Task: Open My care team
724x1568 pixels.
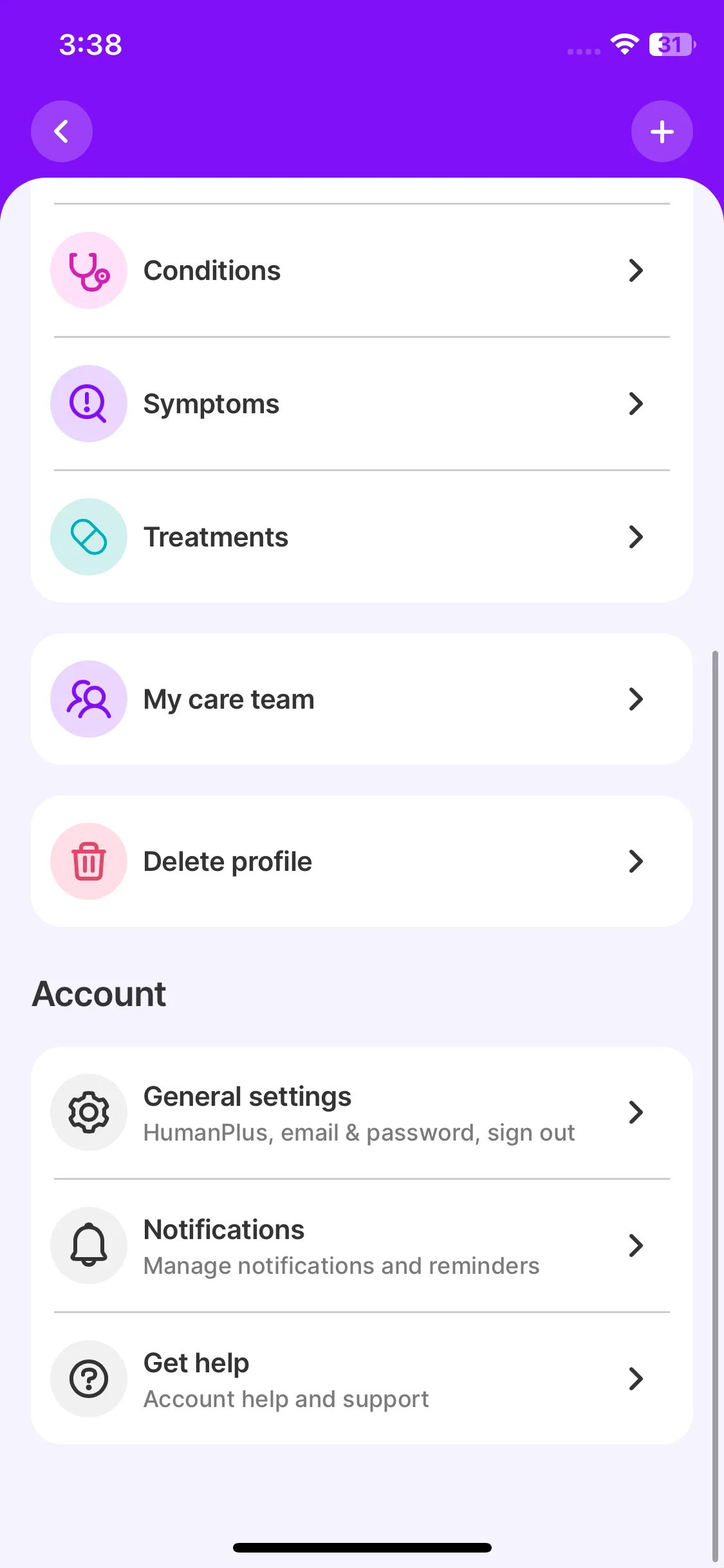Action: coord(361,700)
